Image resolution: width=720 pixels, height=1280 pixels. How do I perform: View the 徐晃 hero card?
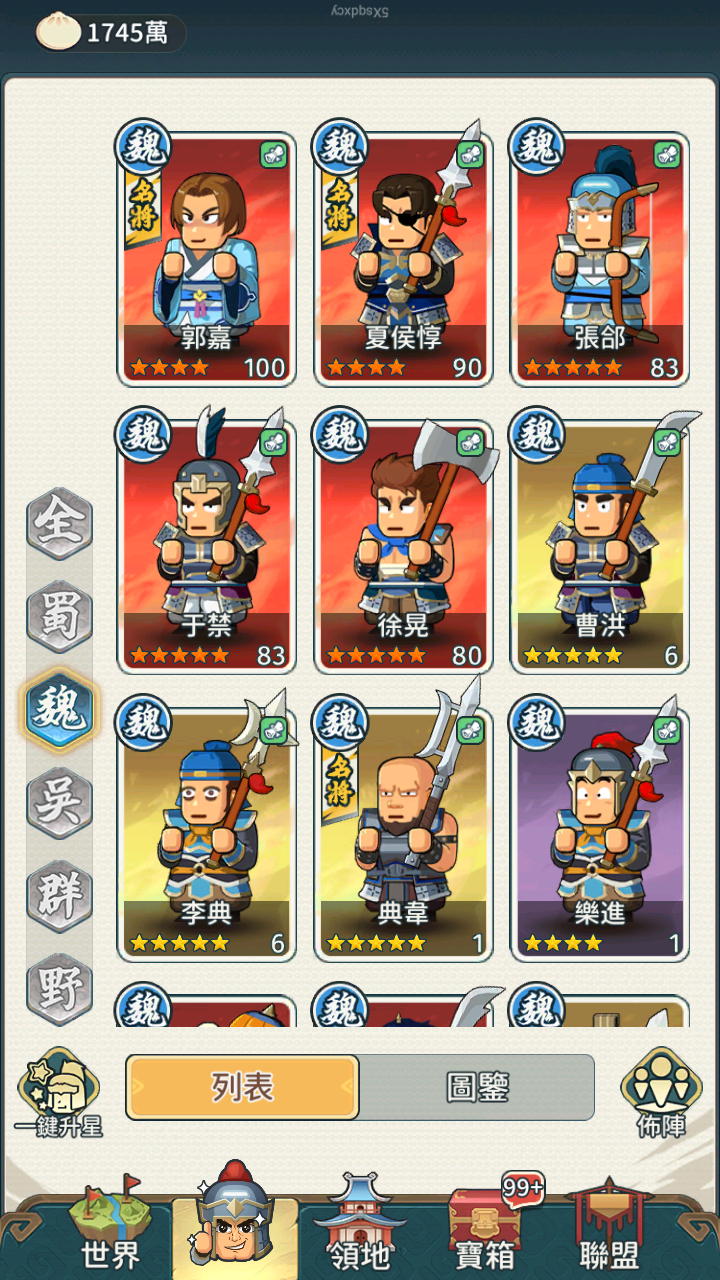[x=404, y=547]
